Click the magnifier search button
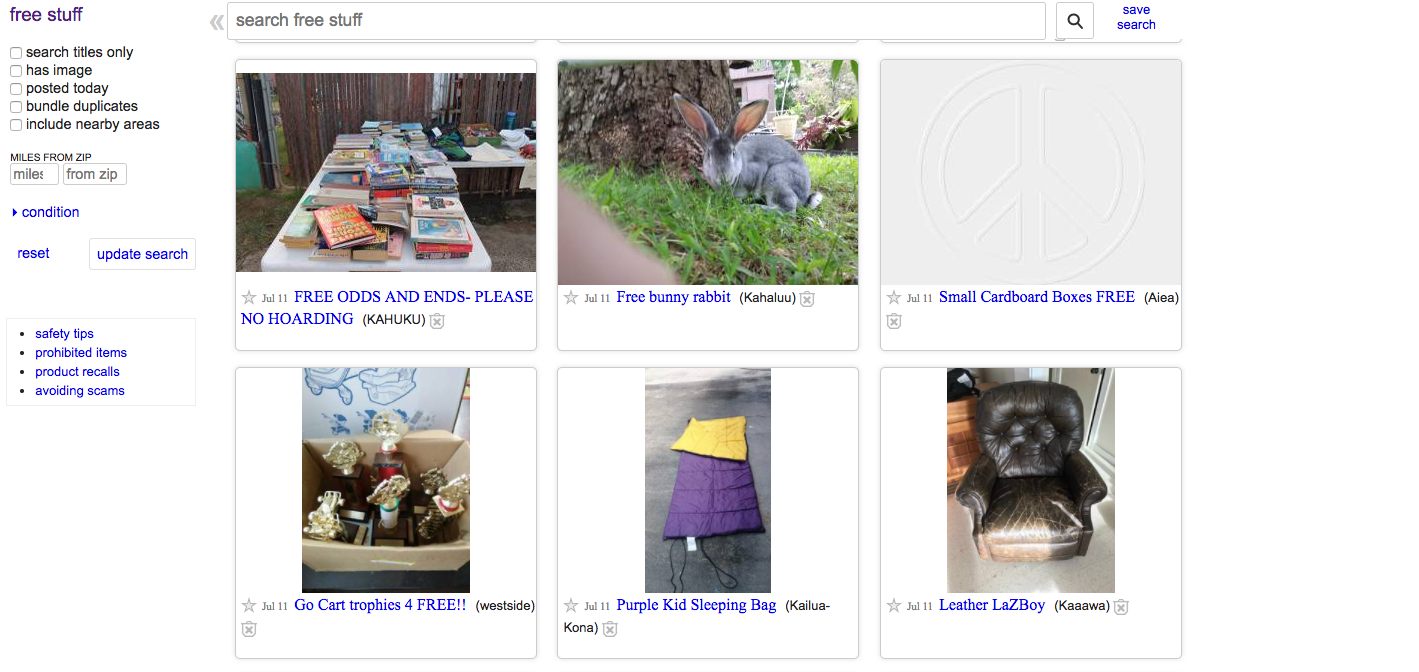1419x672 pixels. tap(1075, 21)
